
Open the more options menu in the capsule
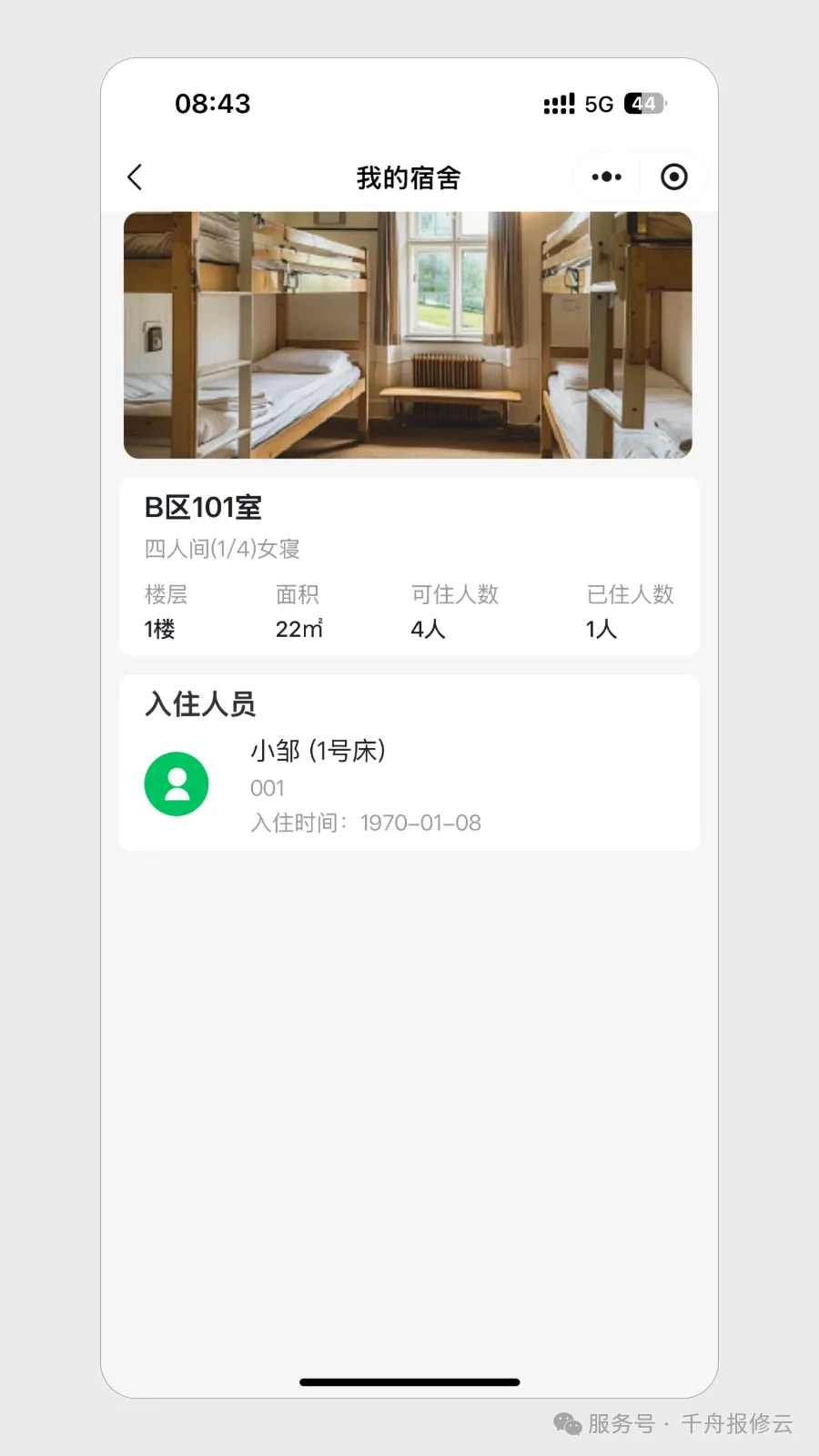pos(606,177)
